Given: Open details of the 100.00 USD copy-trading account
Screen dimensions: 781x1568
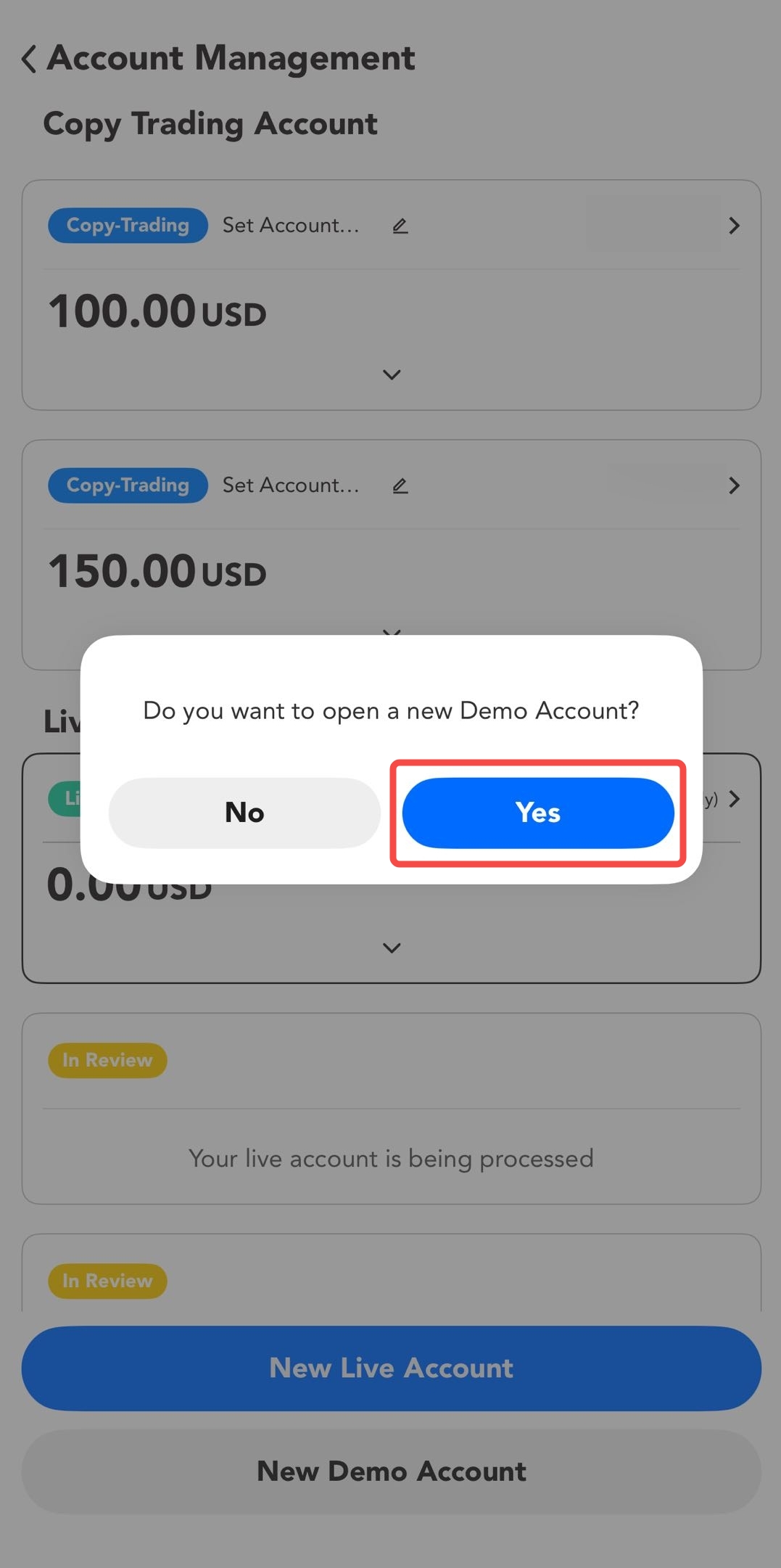Looking at the screenshot, I should coord(733,226).
